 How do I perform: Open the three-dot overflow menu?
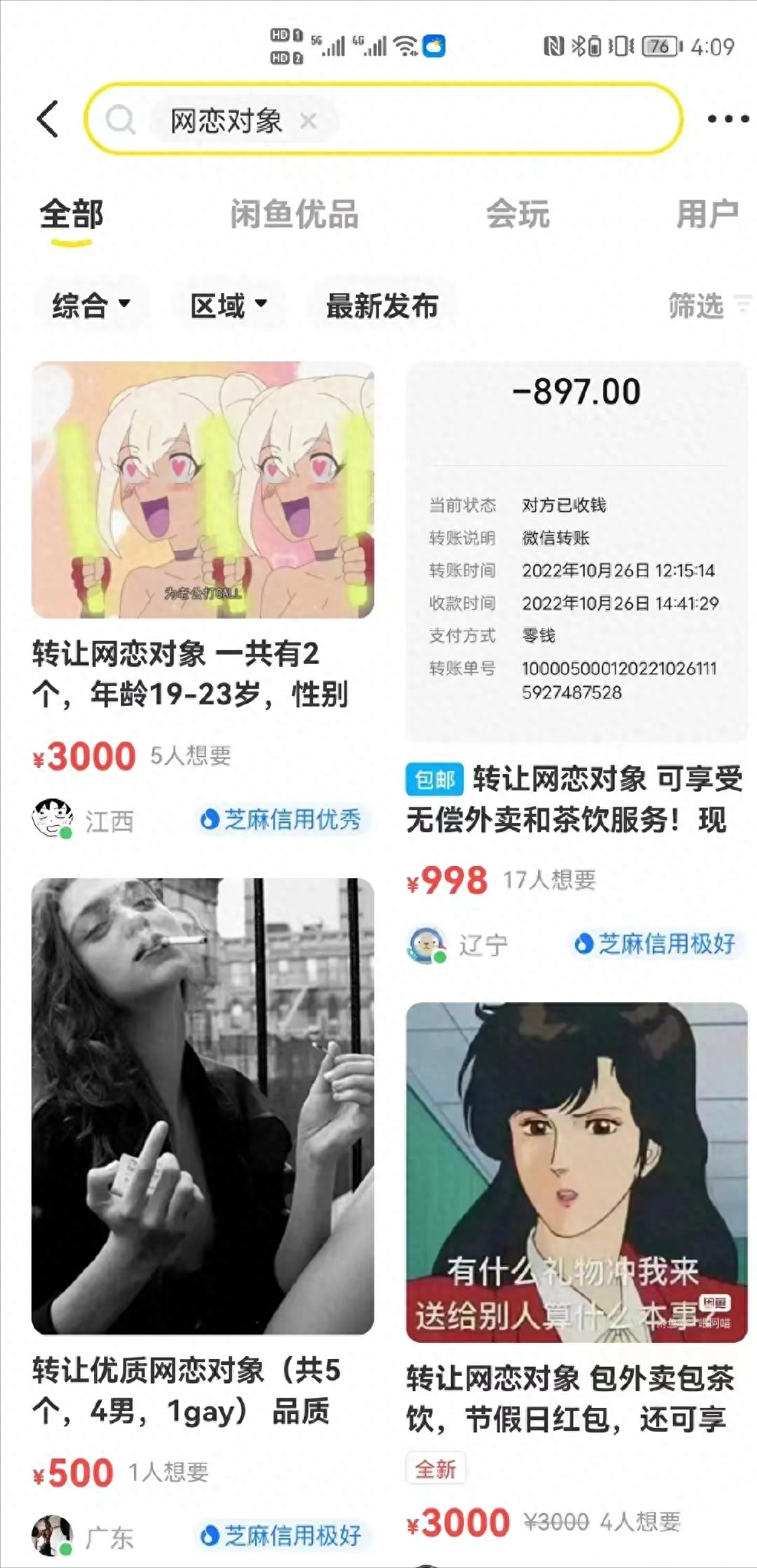[727, 119]
